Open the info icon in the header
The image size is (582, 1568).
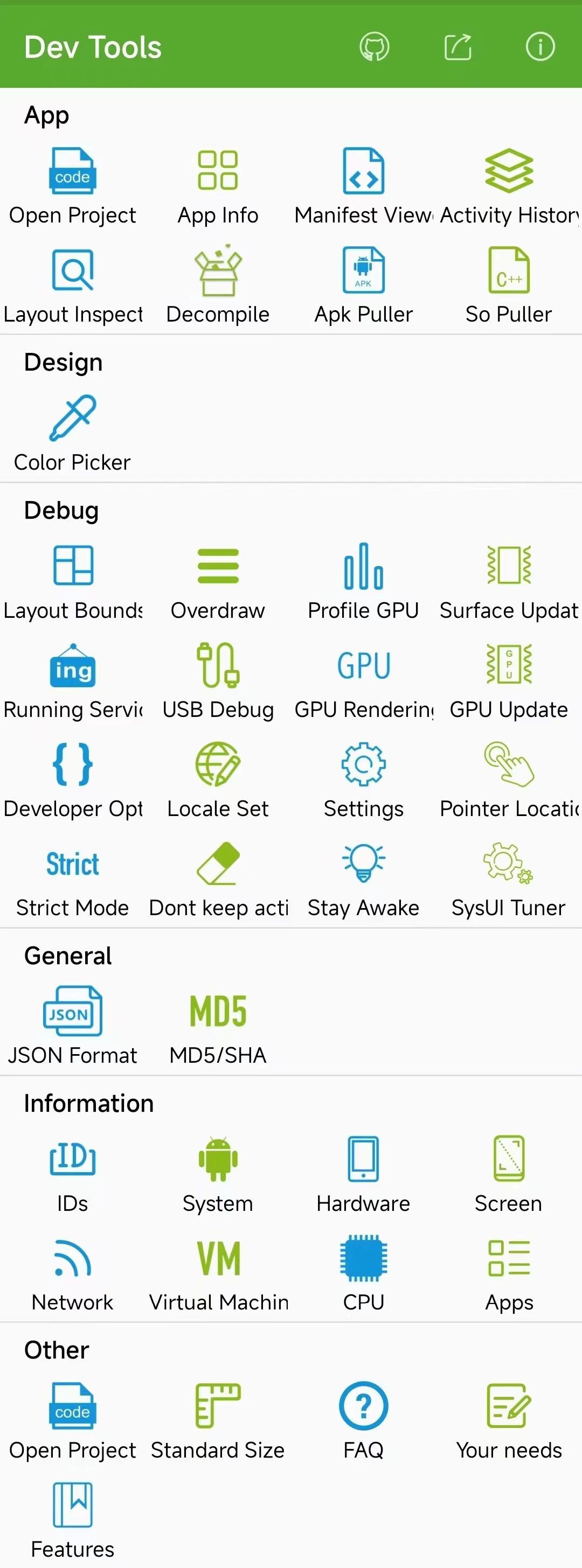coord(540,47)
